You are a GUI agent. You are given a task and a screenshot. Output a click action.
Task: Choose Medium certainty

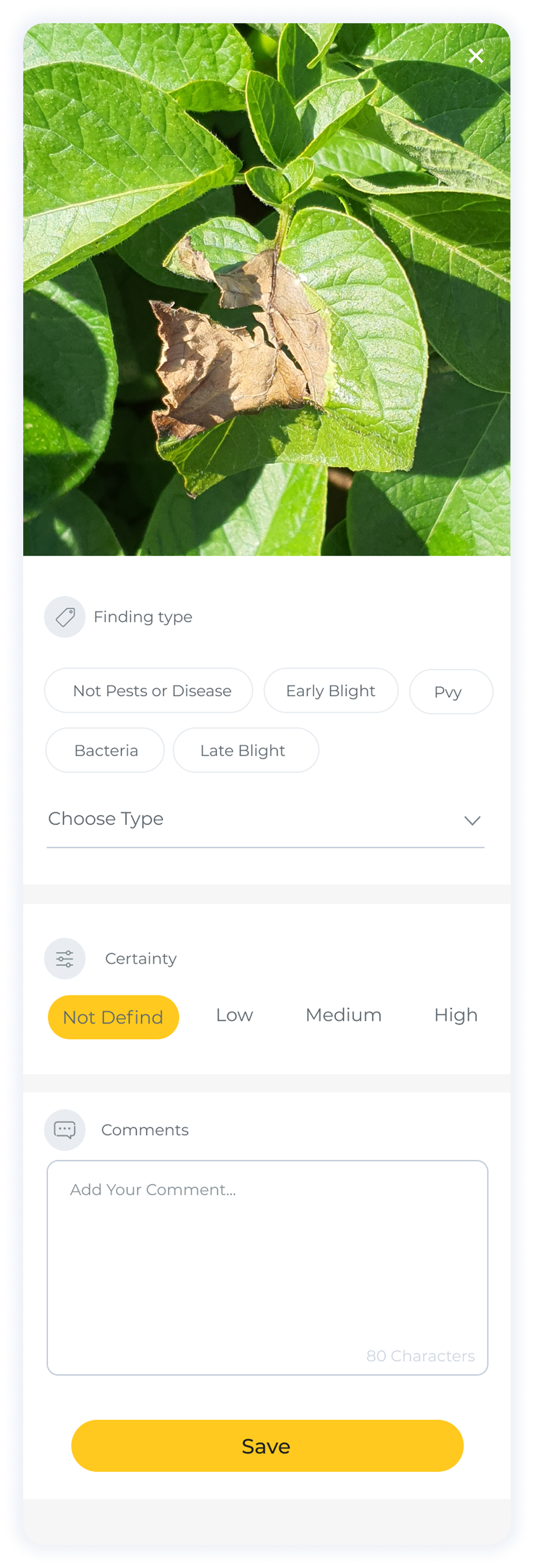(343, 1015)
